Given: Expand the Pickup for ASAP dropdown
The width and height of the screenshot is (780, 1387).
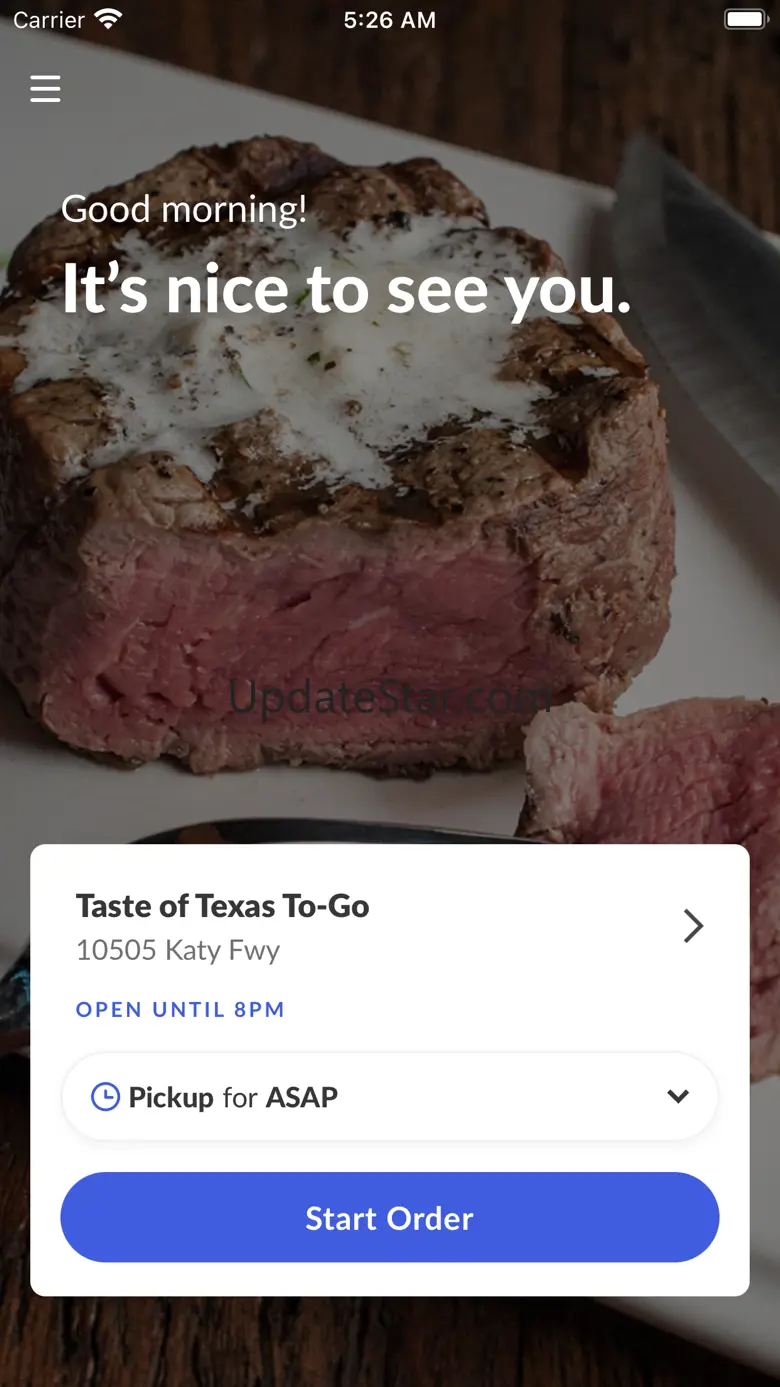Looking at the screenshot, I should (390, 1096).
